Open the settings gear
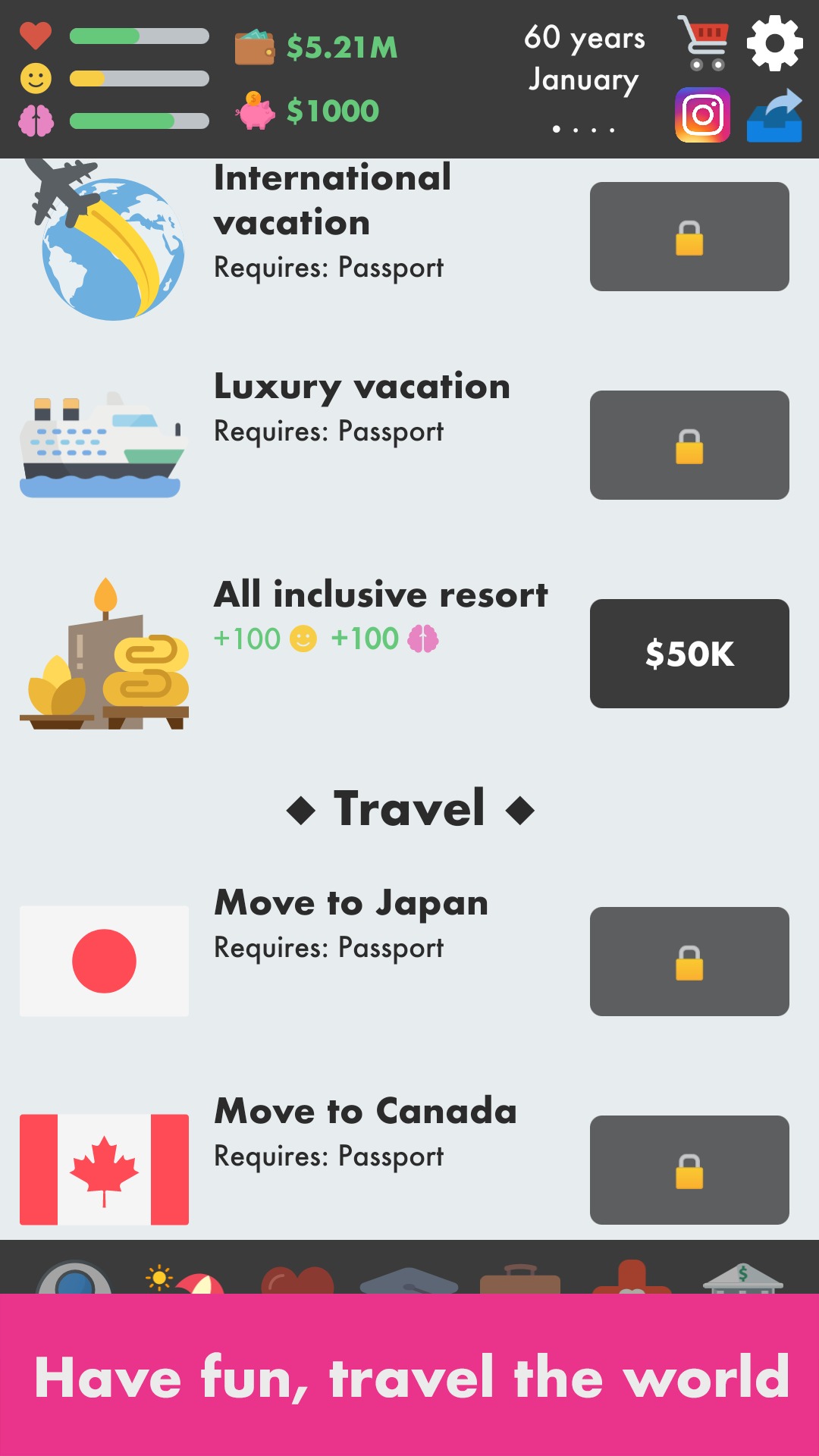 pos(774,43)
